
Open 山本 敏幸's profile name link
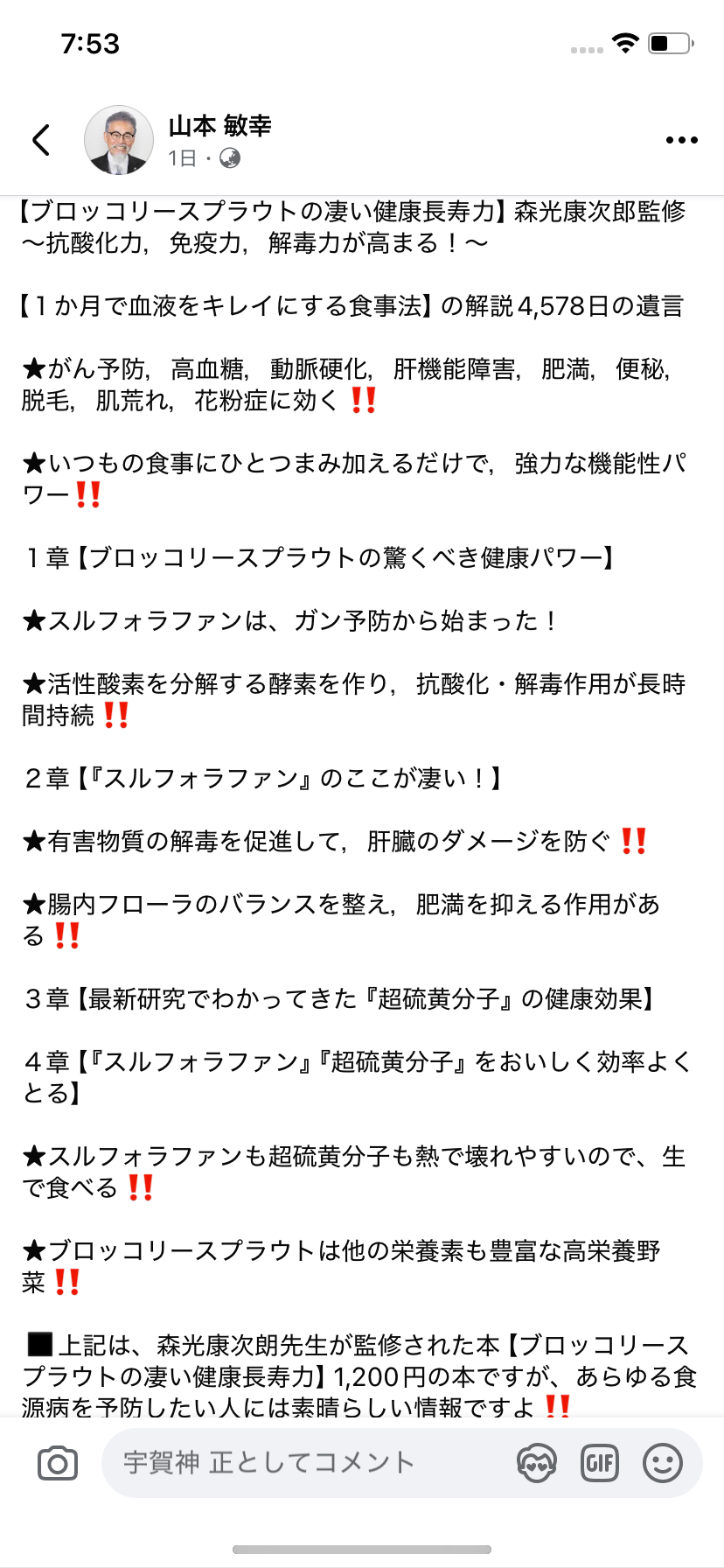pyautogui.click(x=219, y=126)
